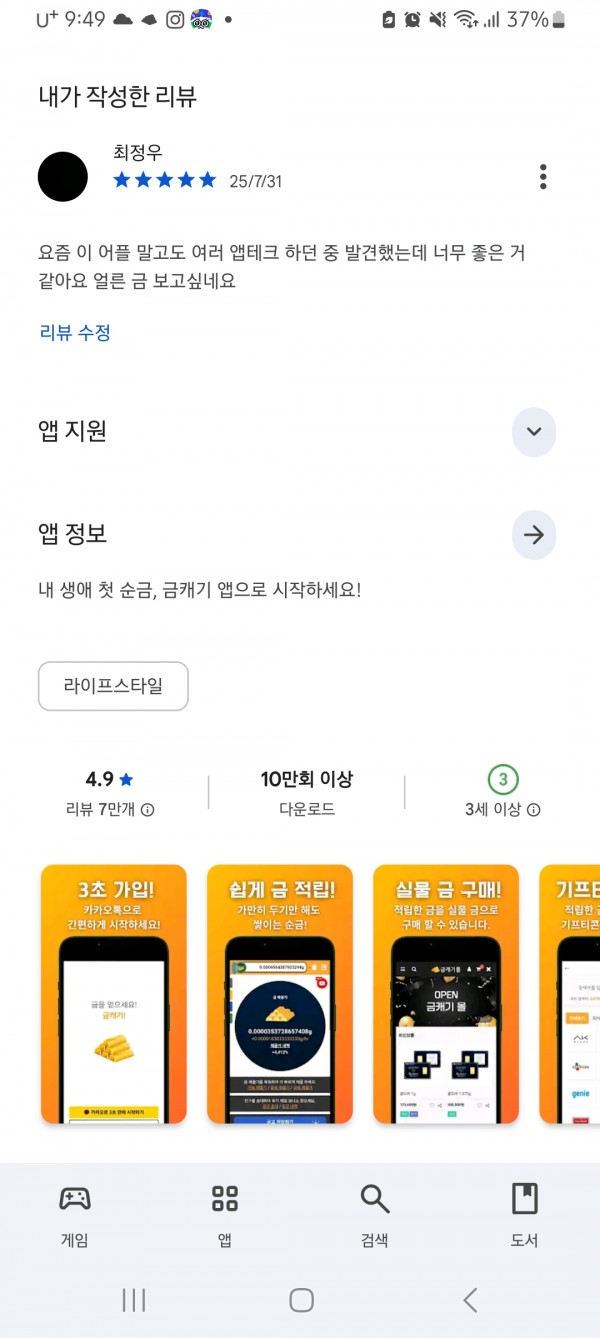Switch to the 앱 tab
This screenshot has height=1338, width=600.
coord(225,1215)
